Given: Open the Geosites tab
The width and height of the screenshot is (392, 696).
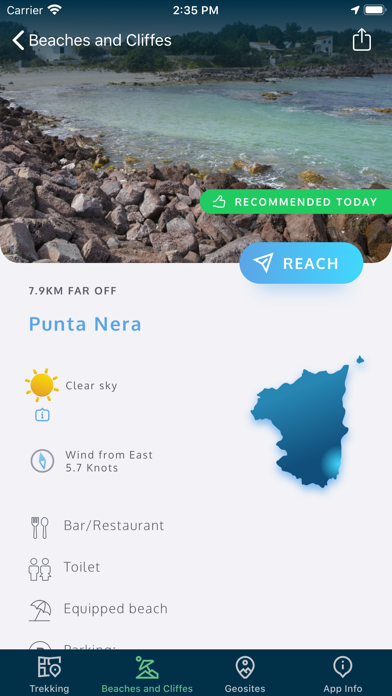Looking at the screenshot, I should tap(245, 674).
